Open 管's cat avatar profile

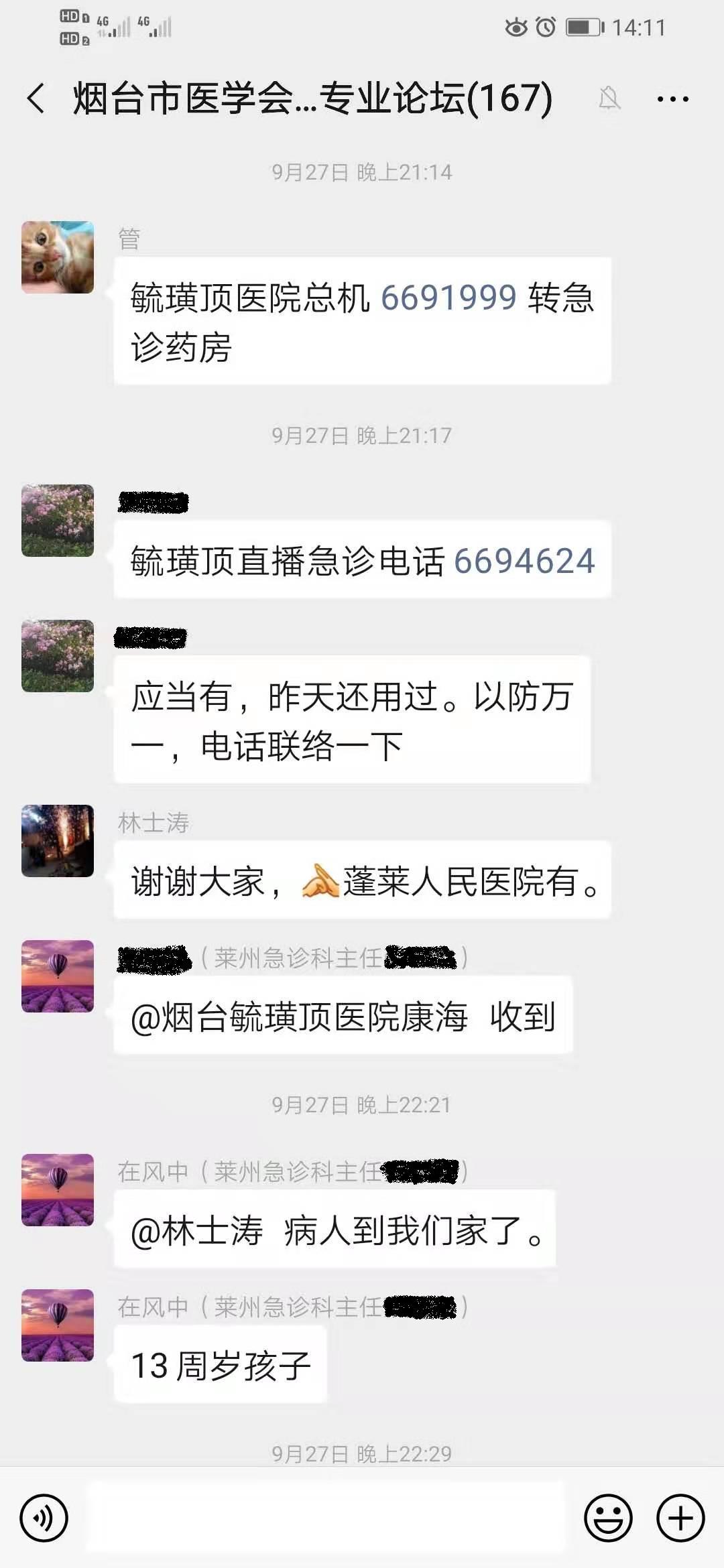click(x=58, y=257)
